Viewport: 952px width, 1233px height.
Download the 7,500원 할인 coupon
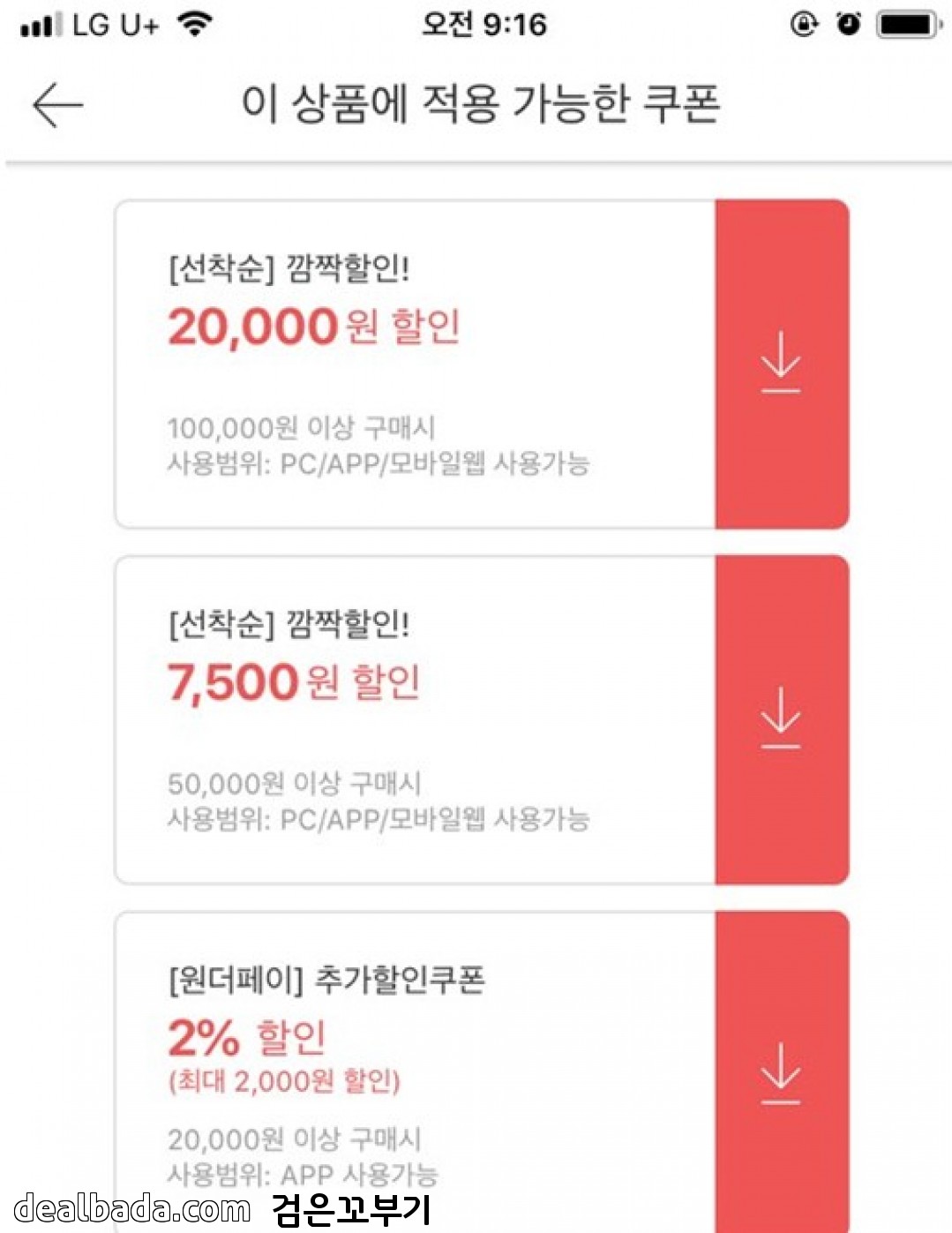click(x=782, y=719)
